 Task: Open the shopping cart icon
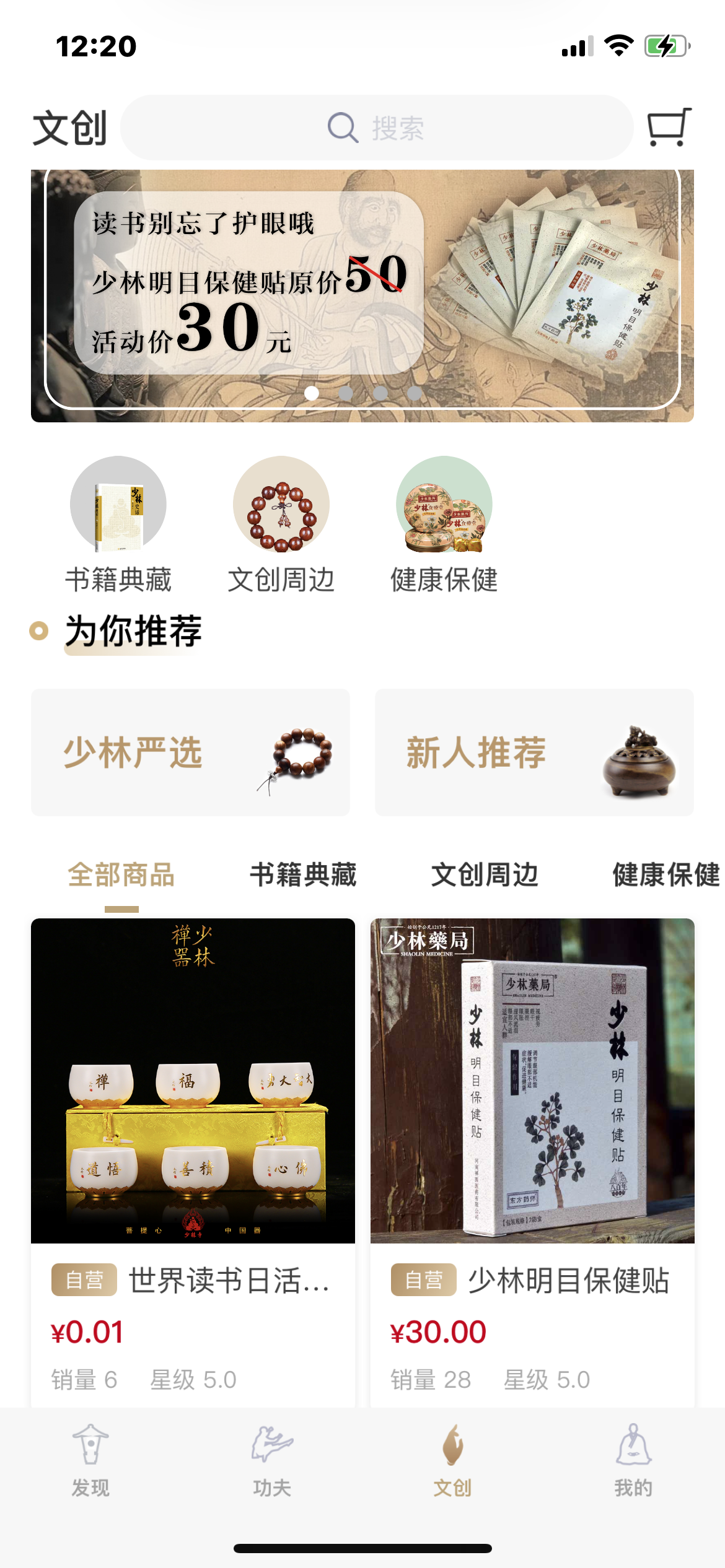tap(669, 128)
